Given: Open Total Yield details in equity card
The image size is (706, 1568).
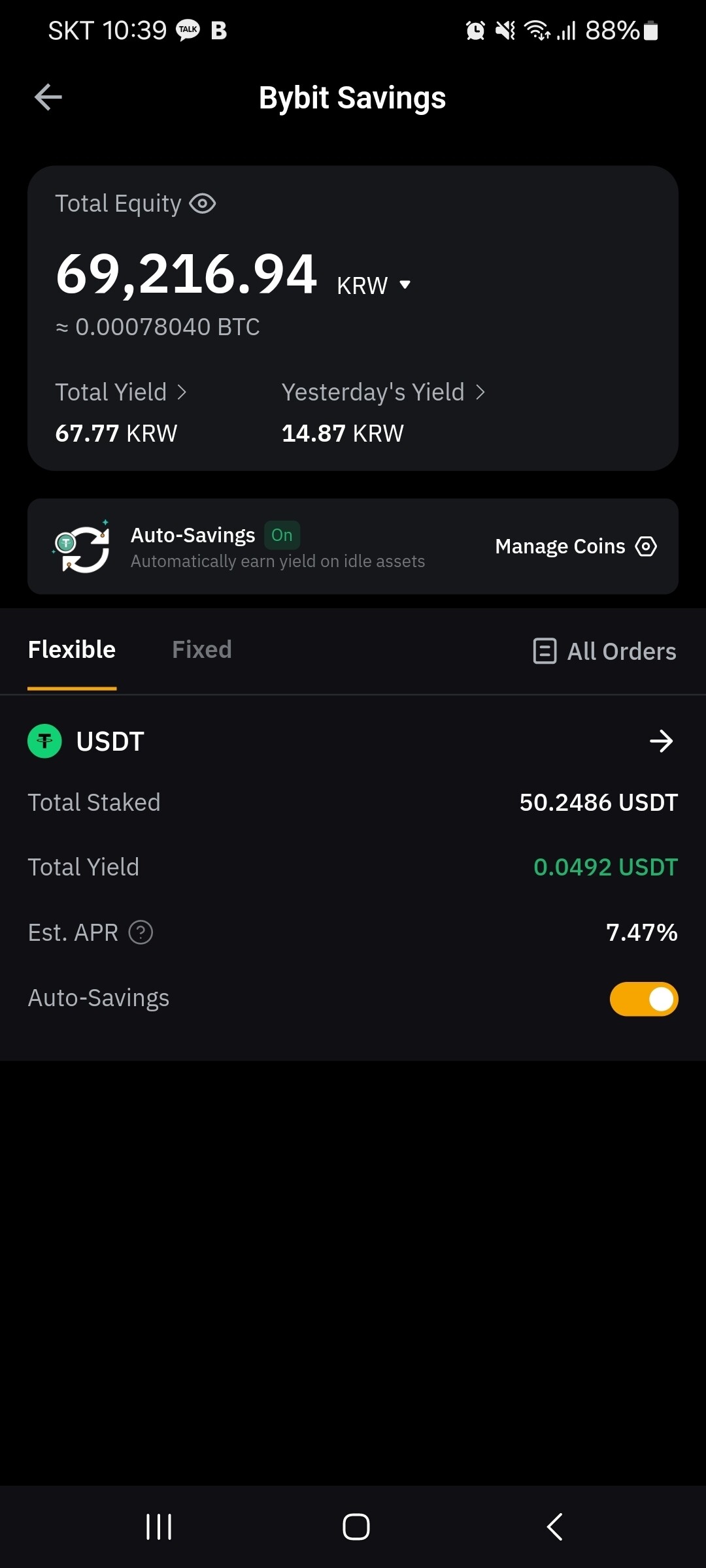Looking at the screenshot, I should (122, 392).
